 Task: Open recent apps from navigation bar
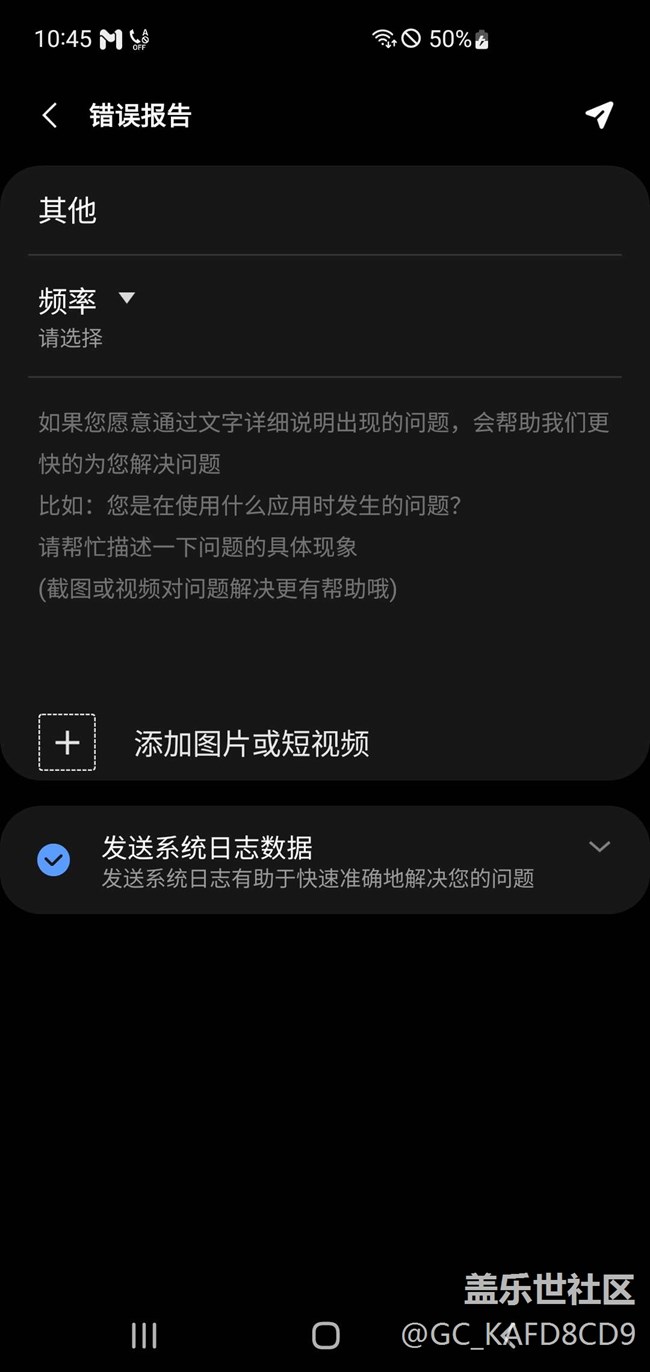[144, 1335]
